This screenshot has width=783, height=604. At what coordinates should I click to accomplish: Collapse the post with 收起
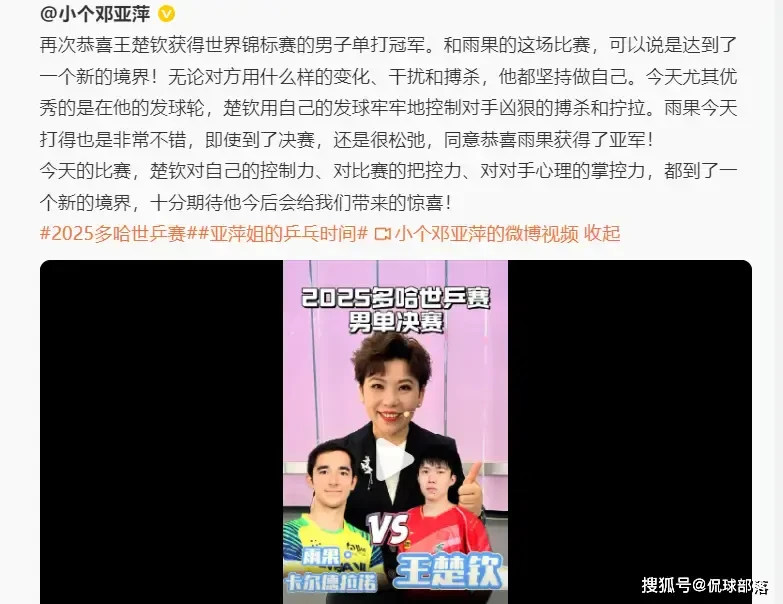pyautogui.click(x=603, y=234)
